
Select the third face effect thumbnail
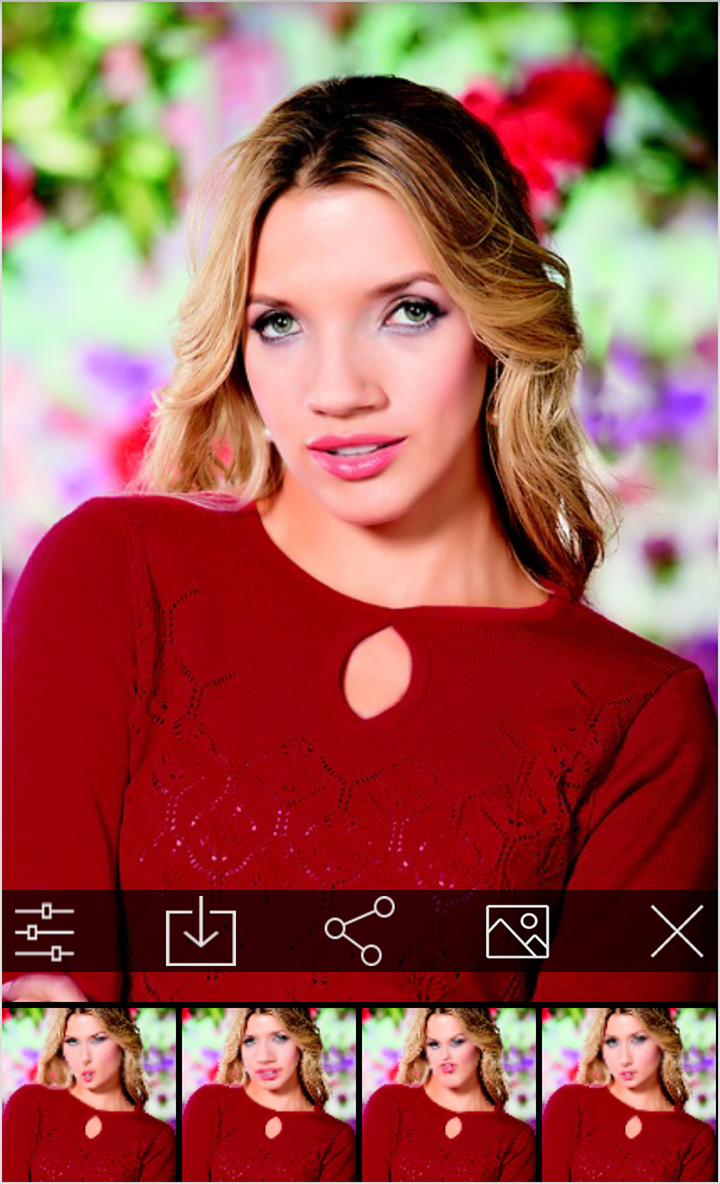(x=449, y=1094)
